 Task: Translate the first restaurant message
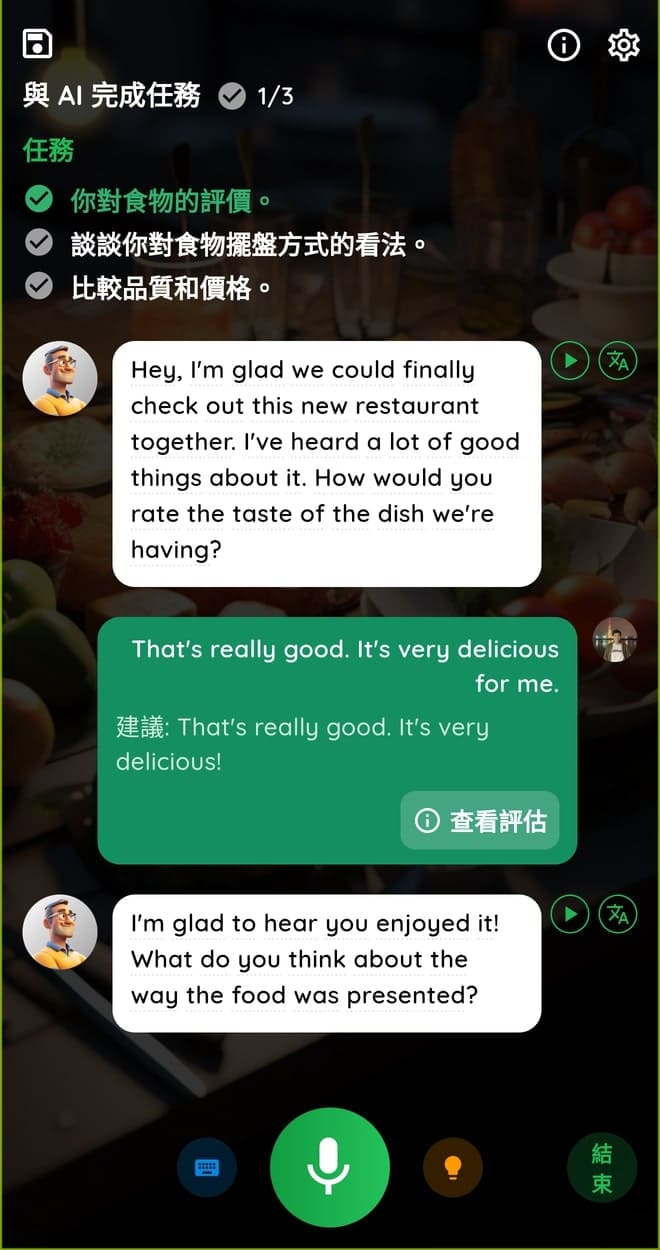click(x=618, y=360)
